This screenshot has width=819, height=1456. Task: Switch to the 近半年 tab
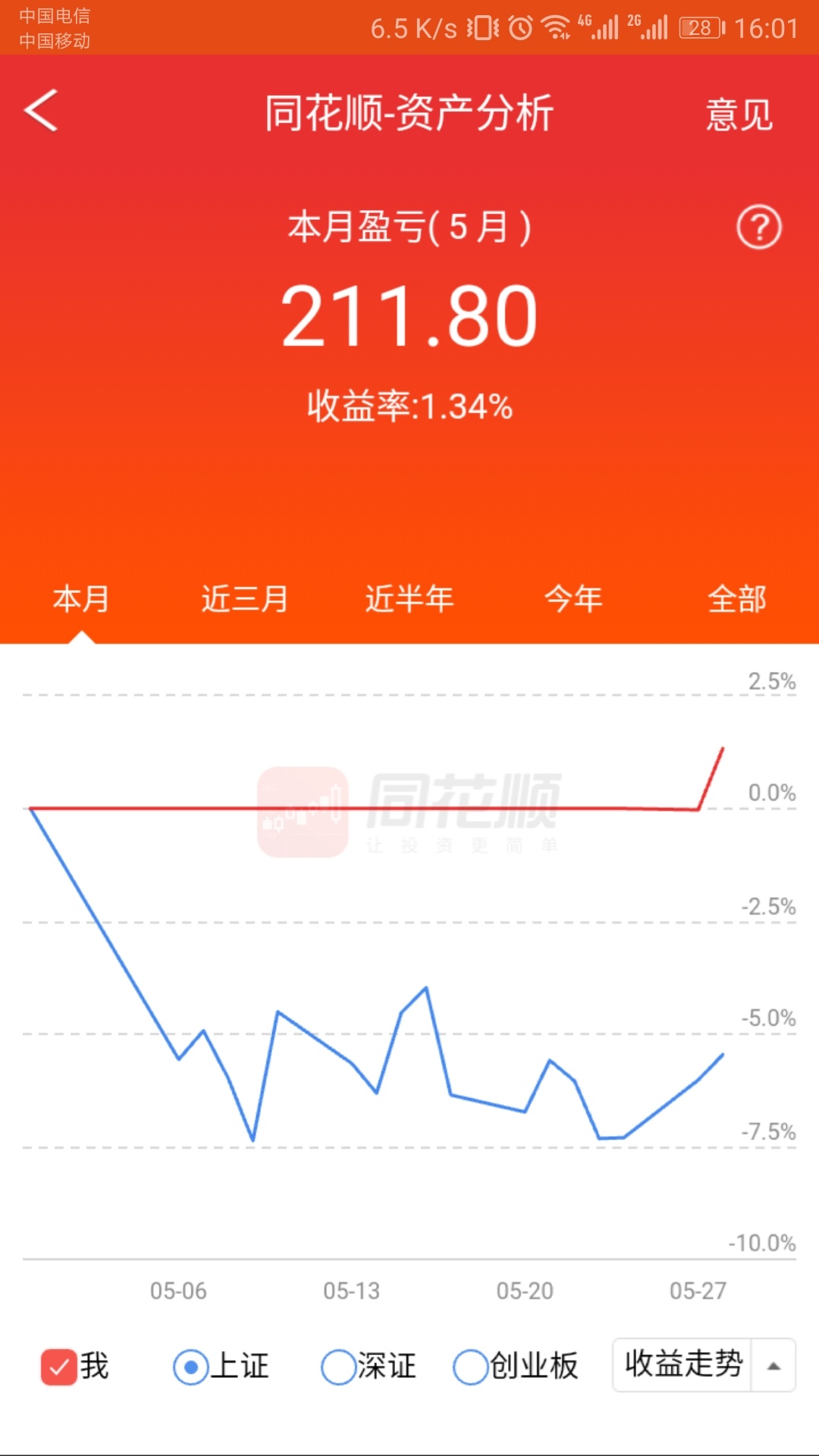point(409,599)
